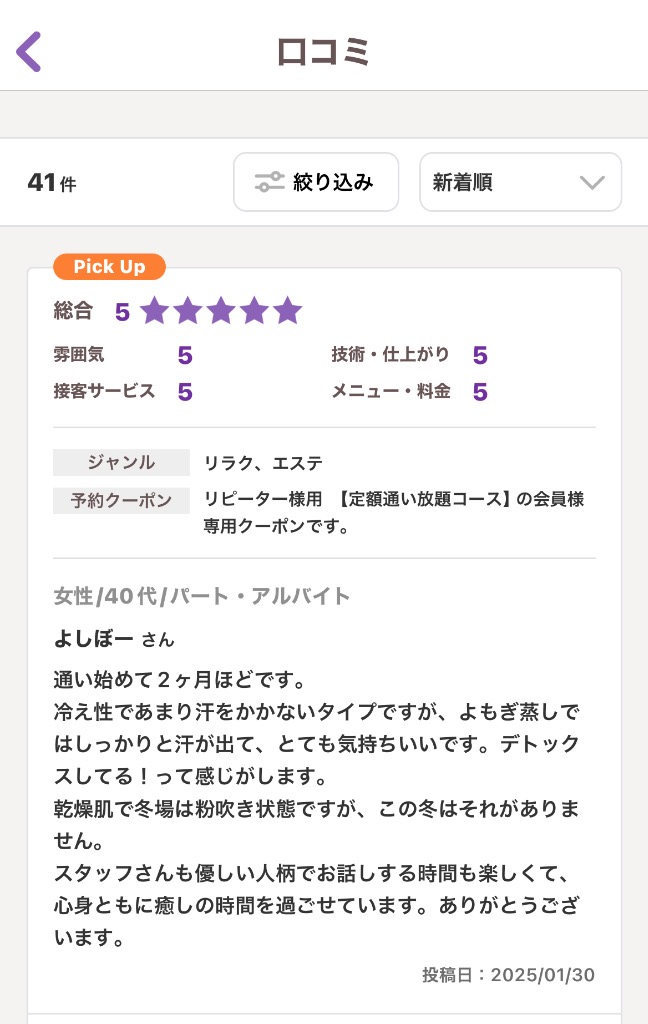The height and width of the screenshot is (1024, 648).
Task: Open the 絞り込み filter options
Action: point(316,182)
